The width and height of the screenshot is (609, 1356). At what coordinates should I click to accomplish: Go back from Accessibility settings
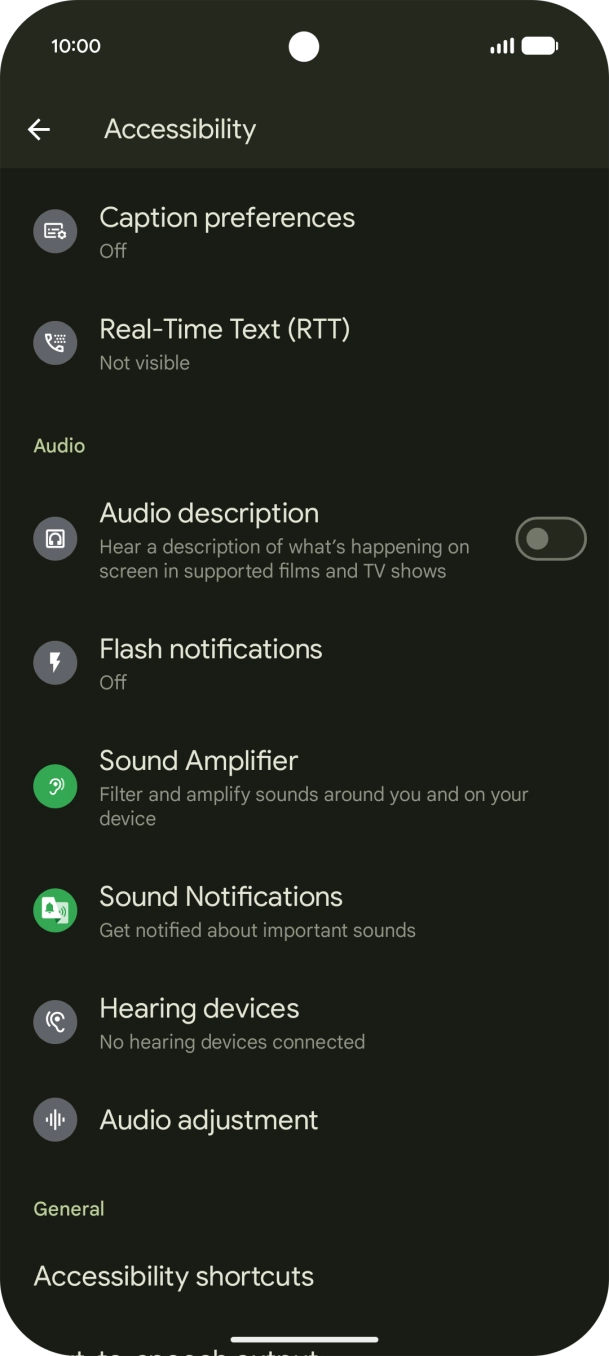coord(39,129)
